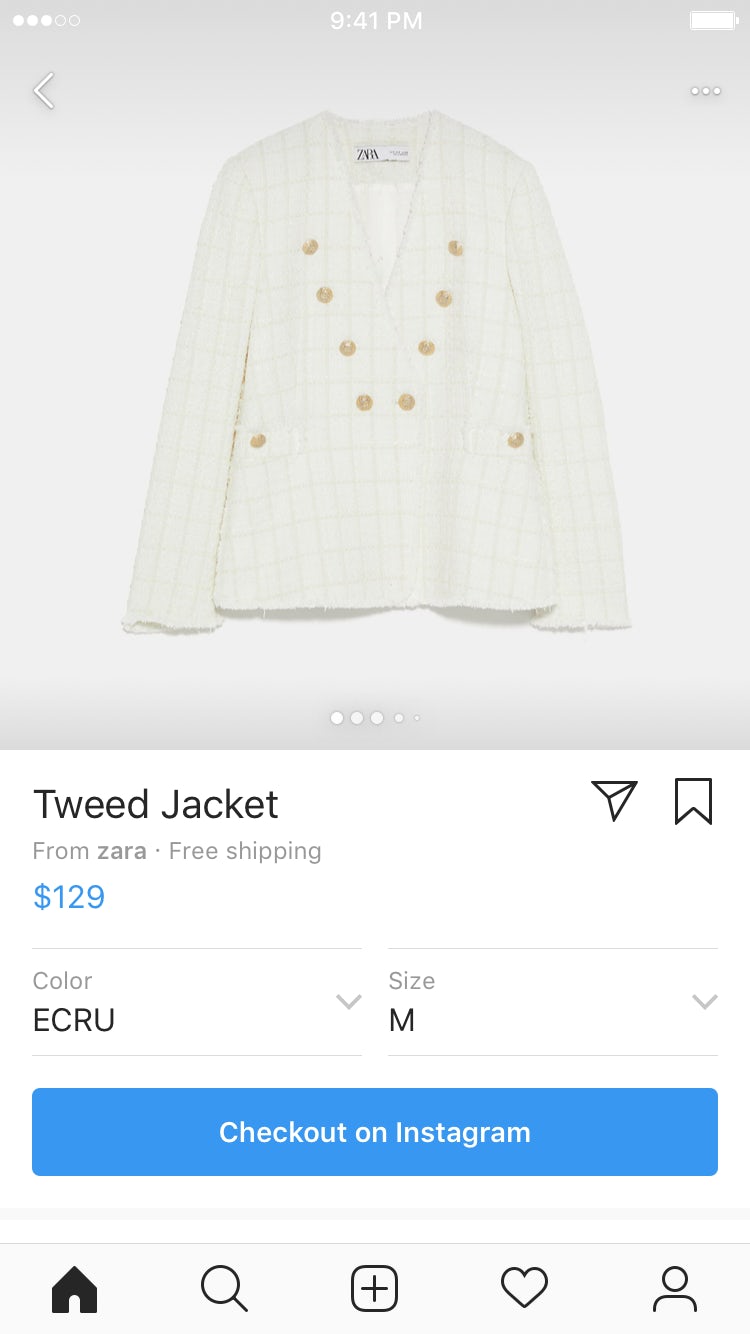Open the Color dropdown showing ECRU

(348, 1000)
